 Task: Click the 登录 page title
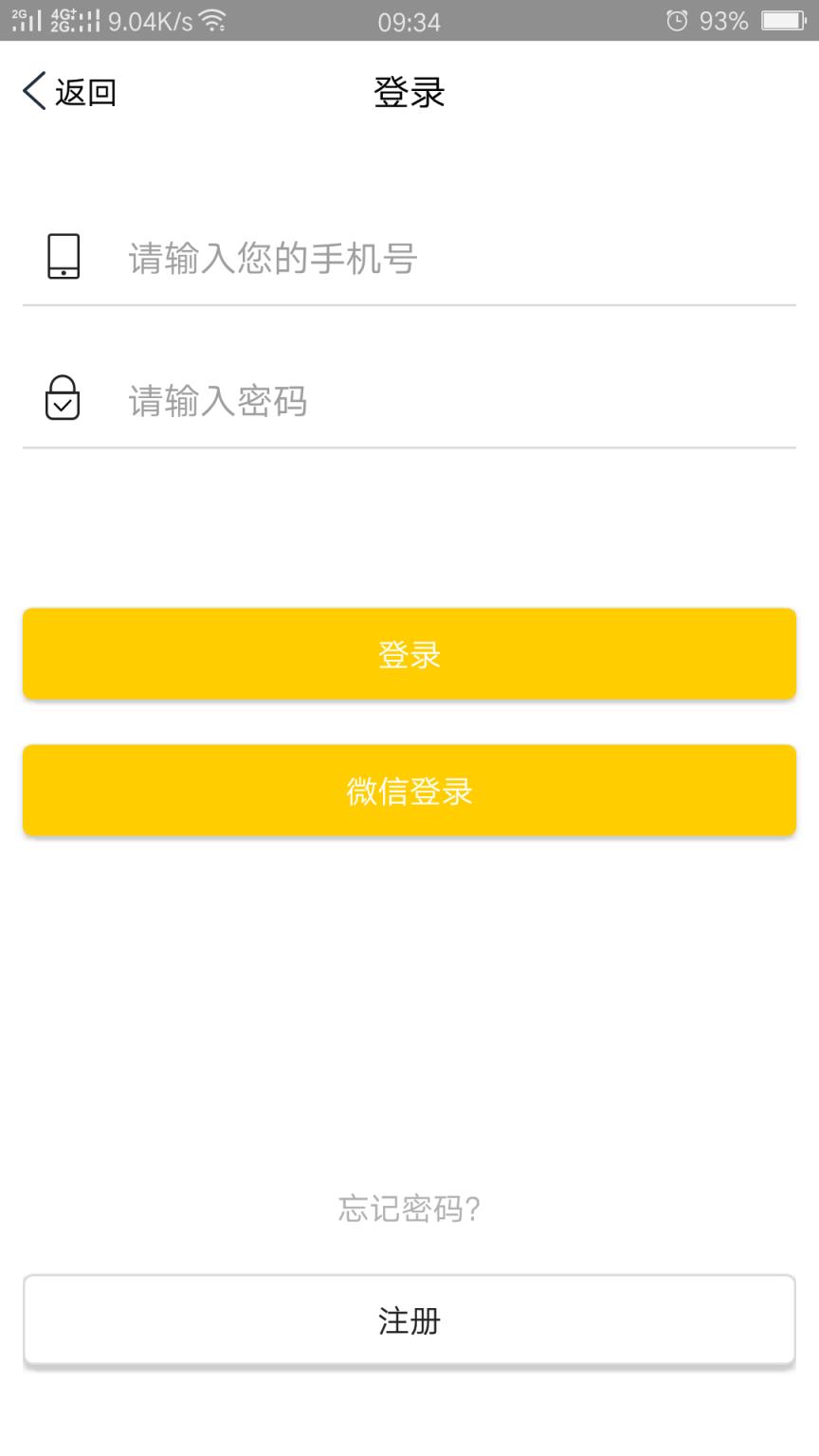coord(409,90)
